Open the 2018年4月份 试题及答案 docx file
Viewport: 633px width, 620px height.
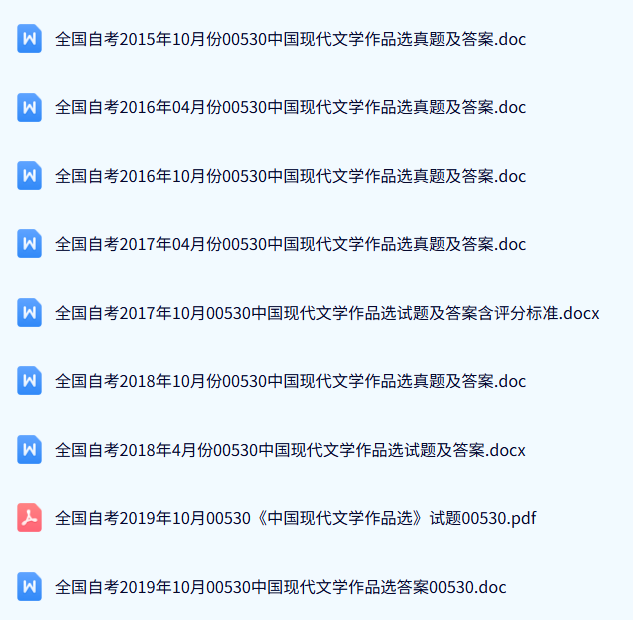pos(290,450)
